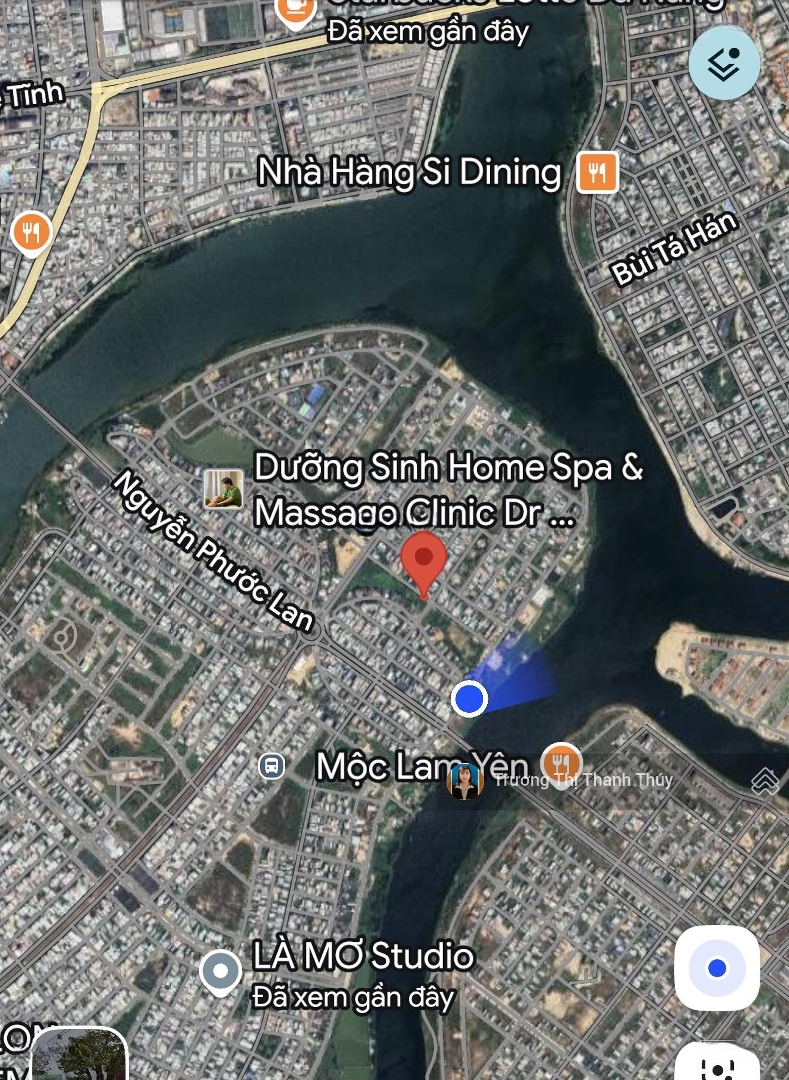The image size is (789, 1080).
Task: Open Trương Thị Thanh Thúy photo marker
Action: tap(465, 781)
